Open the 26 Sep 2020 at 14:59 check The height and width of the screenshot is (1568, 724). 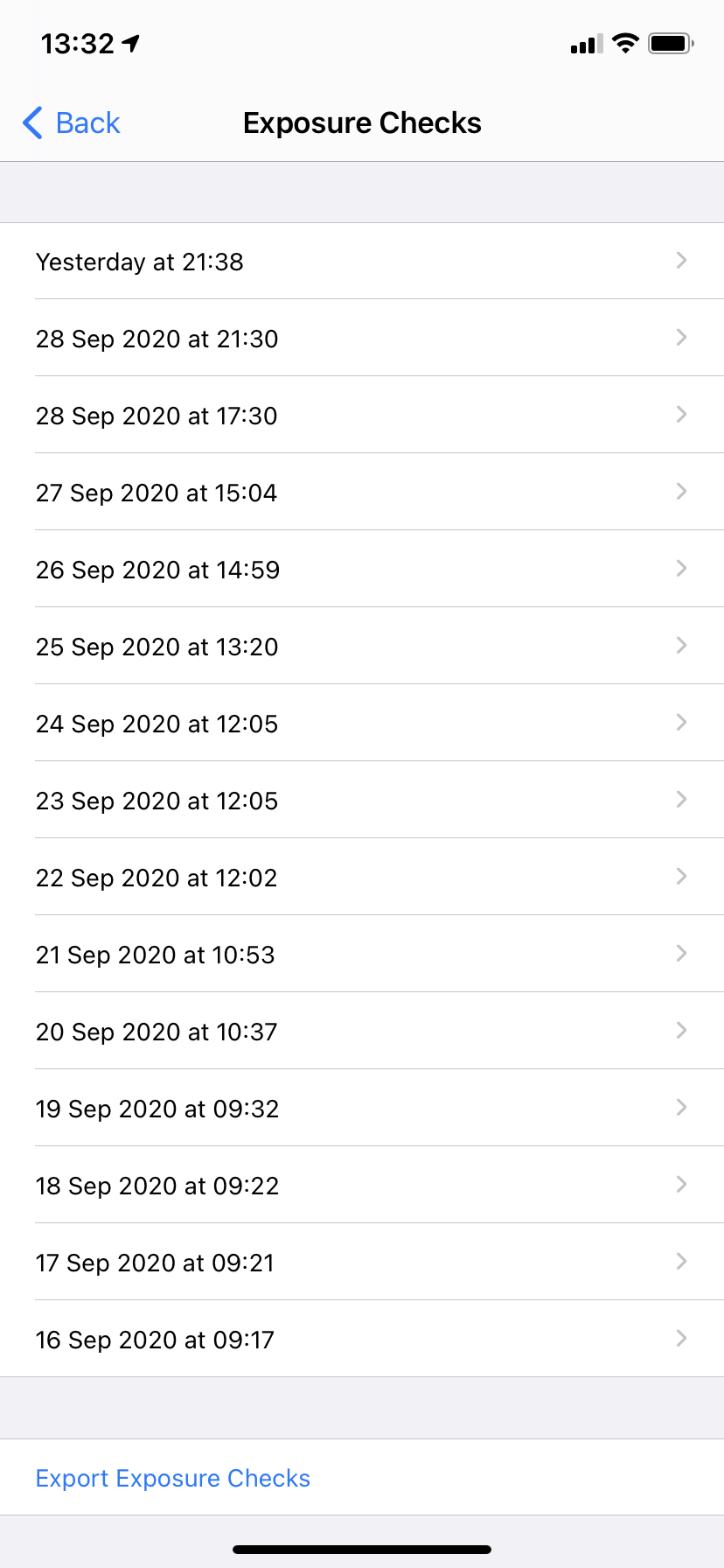pos(362,570)
